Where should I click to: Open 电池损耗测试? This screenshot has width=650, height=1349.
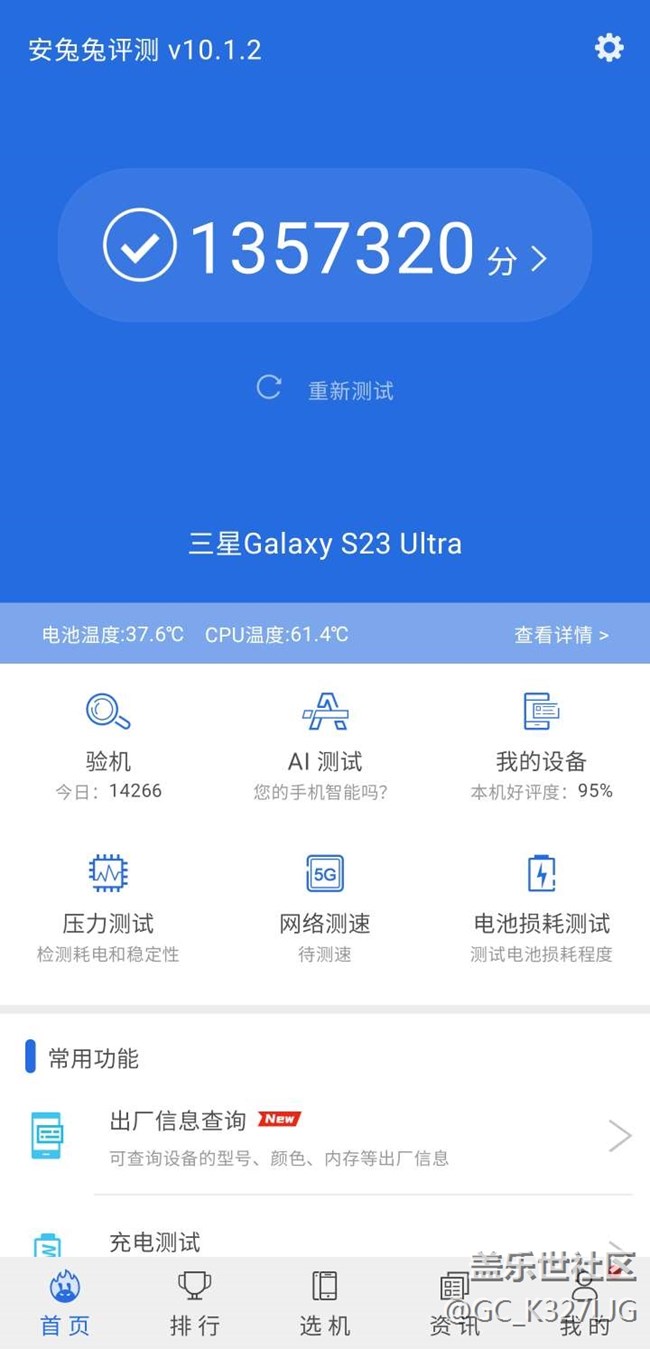coord(541,908)
